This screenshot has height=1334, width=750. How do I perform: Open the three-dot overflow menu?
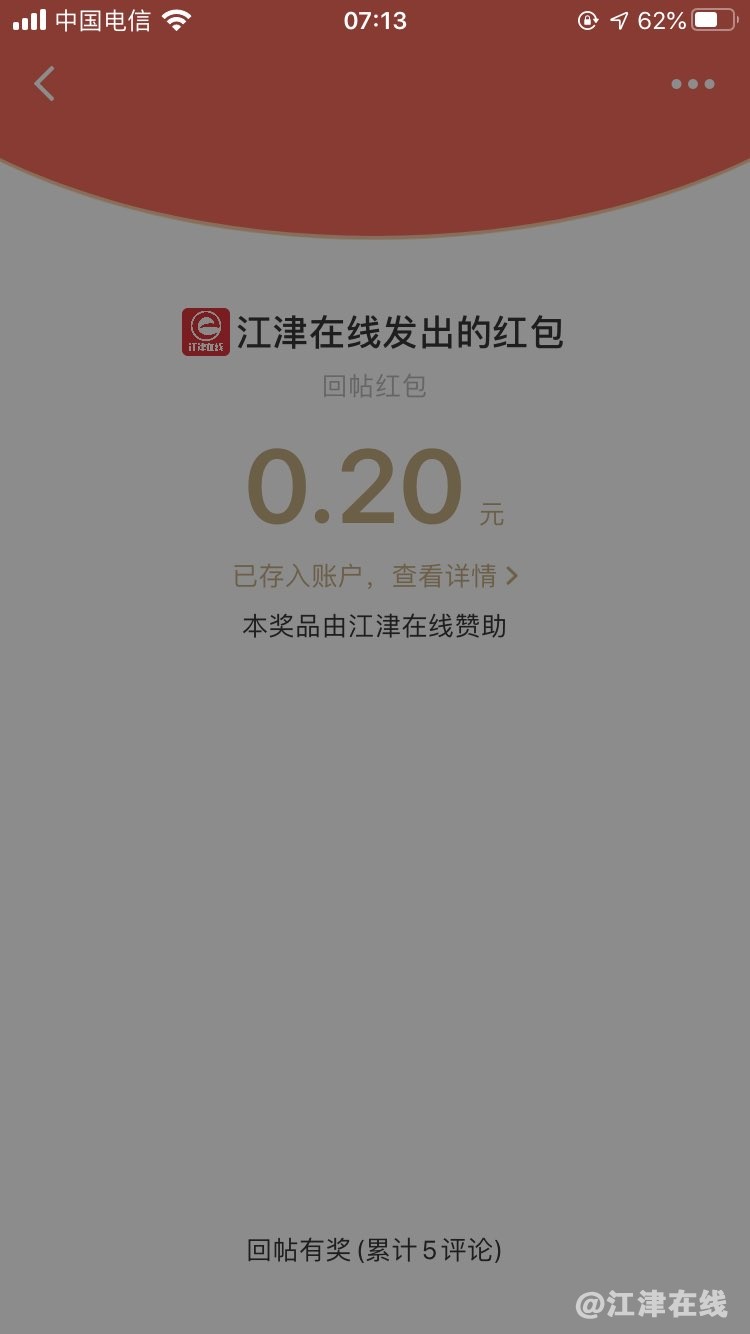click(x=693, y=84)
